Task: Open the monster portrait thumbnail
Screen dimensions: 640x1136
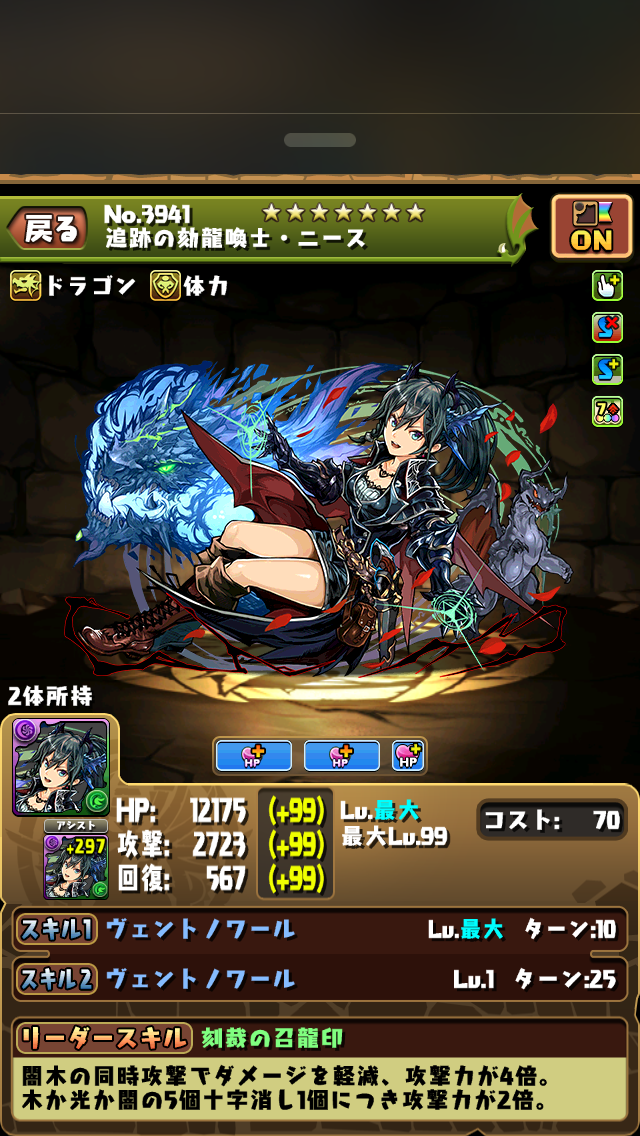Action: [61, 767]
